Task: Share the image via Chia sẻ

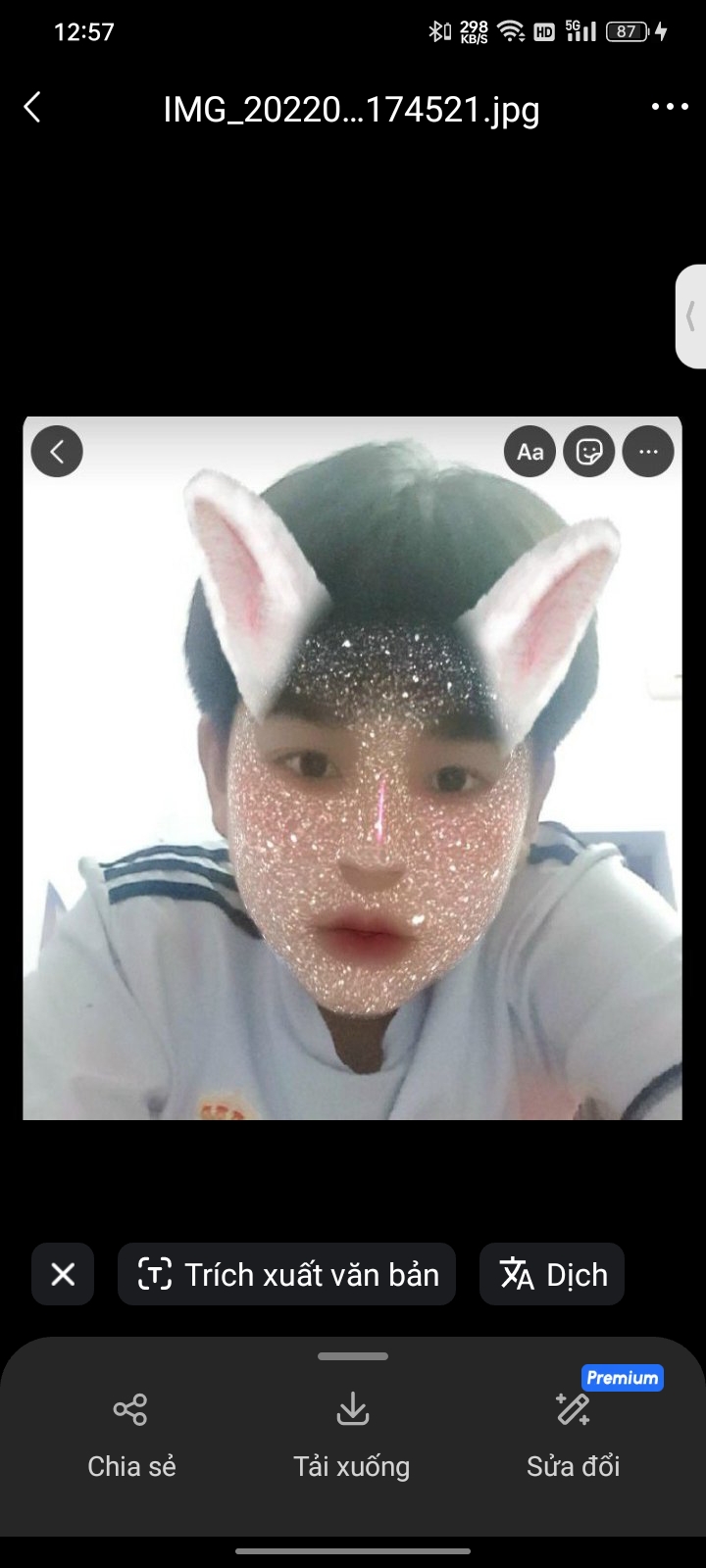Action: 130,1433
